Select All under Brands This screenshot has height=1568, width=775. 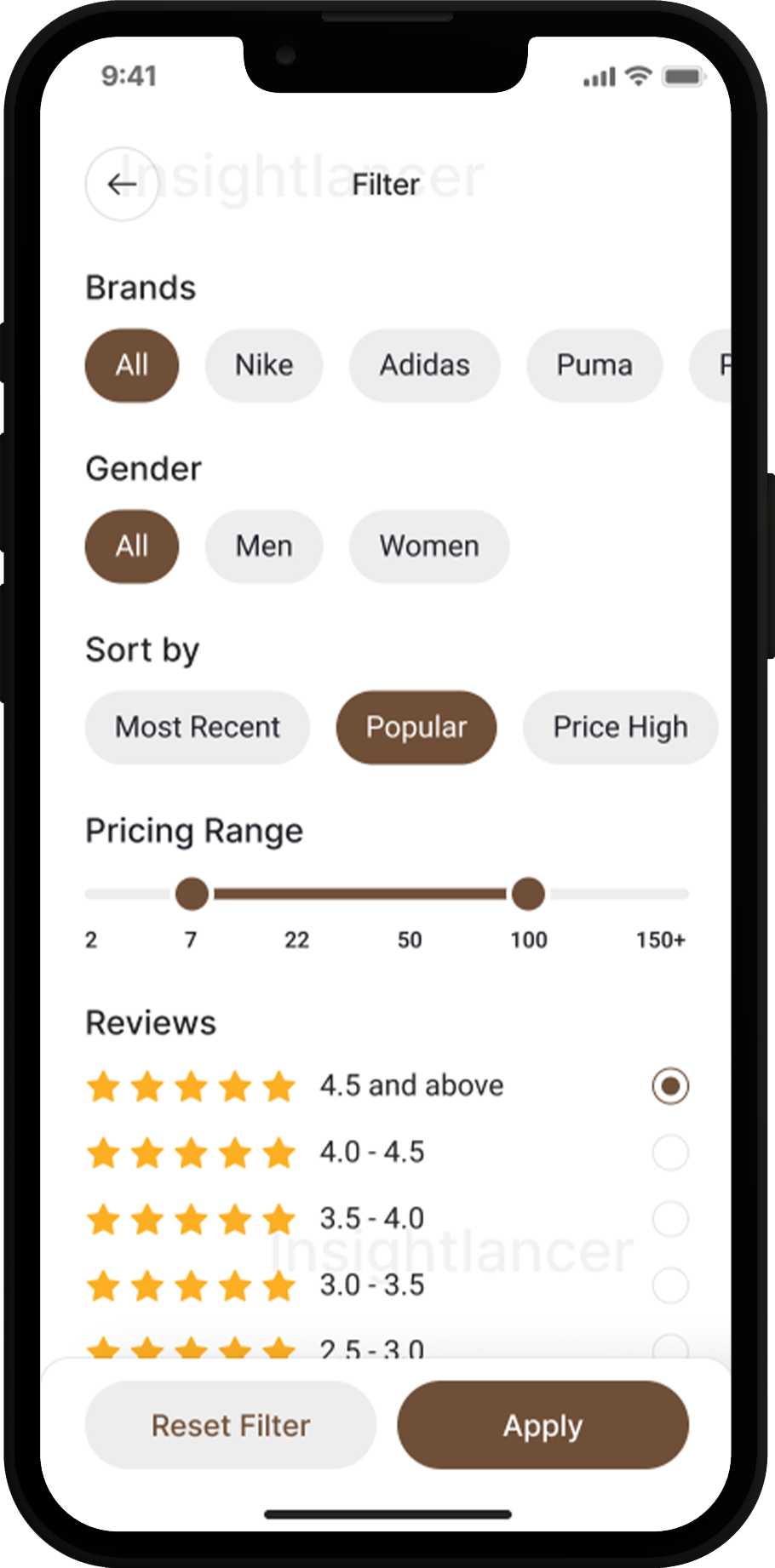pos(132,365)
